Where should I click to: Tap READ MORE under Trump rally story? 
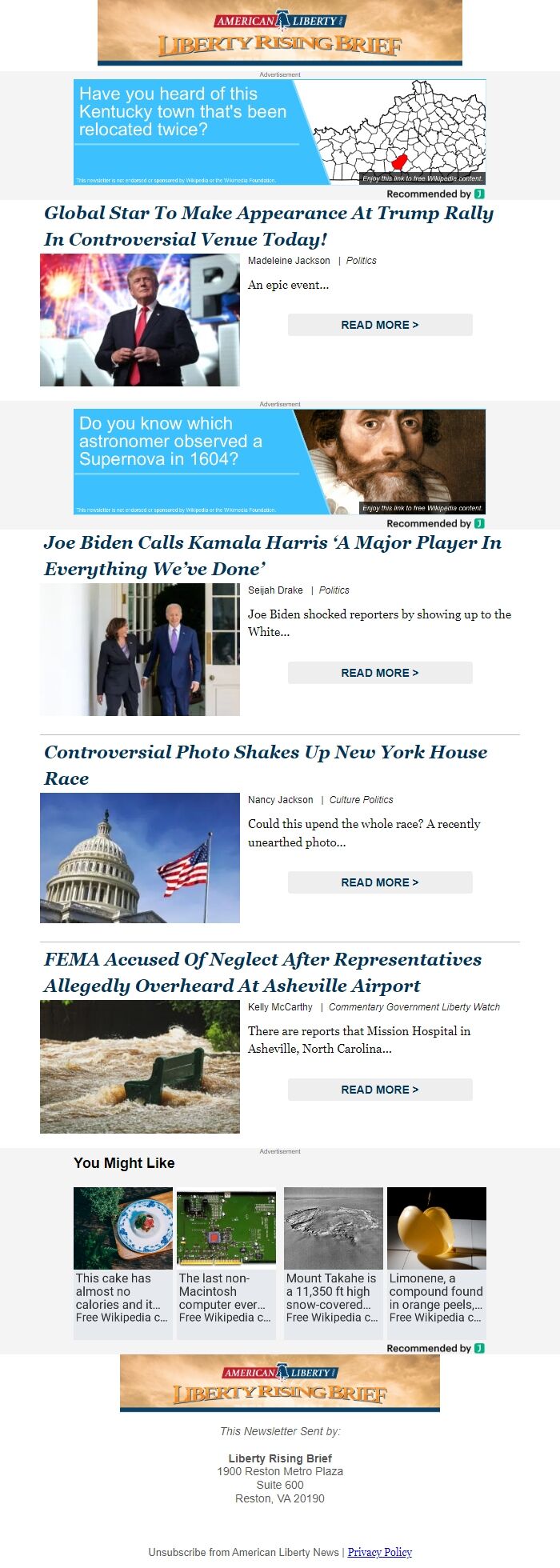(x=380, y=325)
